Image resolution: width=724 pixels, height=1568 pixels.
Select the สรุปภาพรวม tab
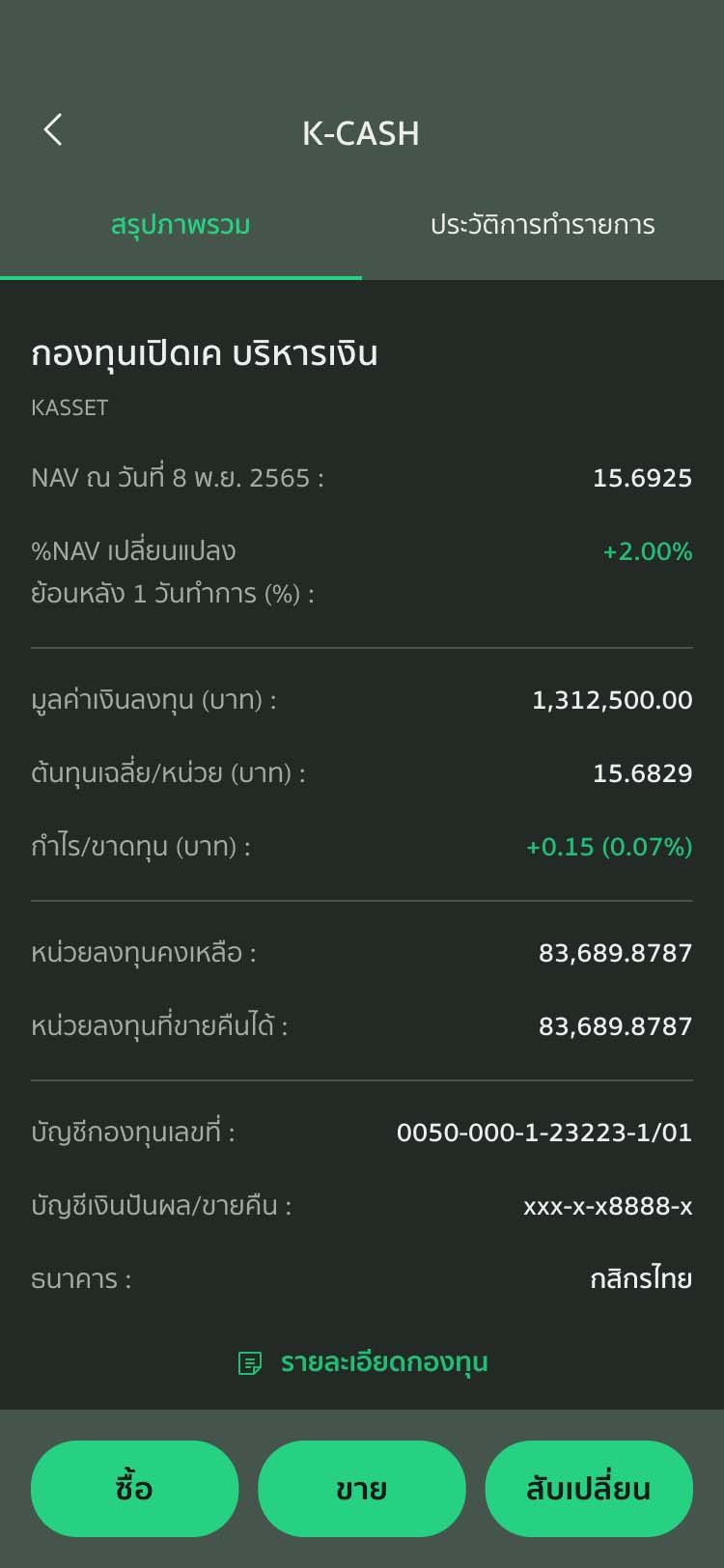(x=181, y=225)
